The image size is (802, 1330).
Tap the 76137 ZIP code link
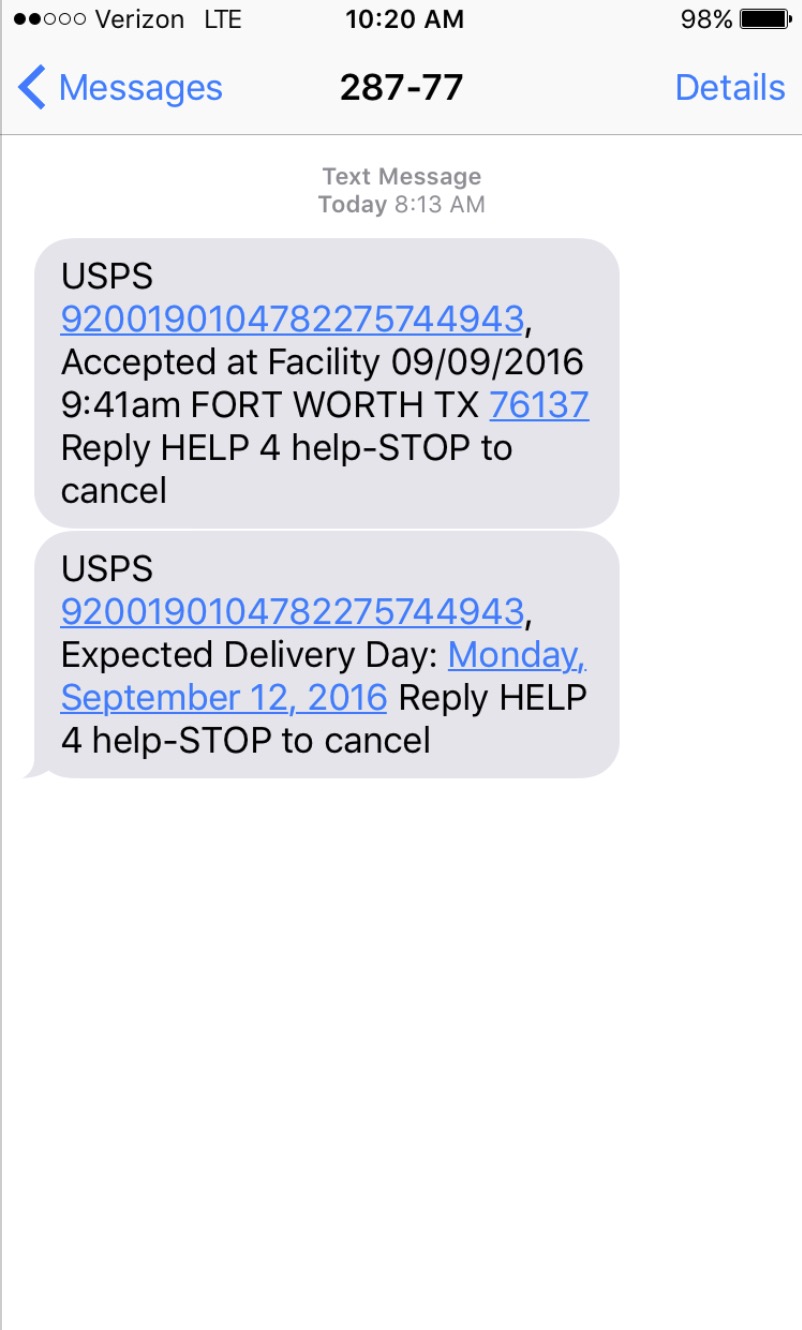click(x=539, y=405)
